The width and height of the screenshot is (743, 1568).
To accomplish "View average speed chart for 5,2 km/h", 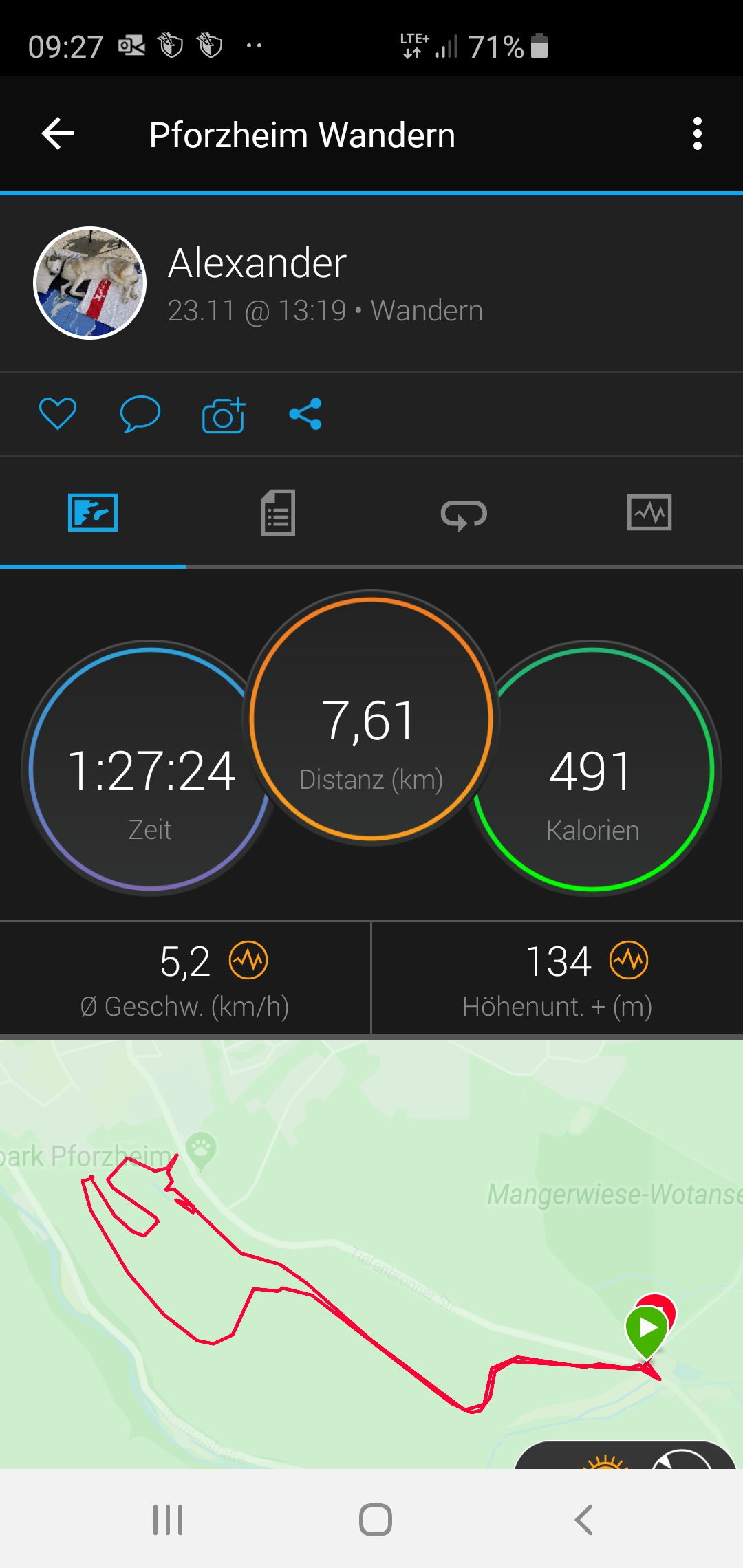I will click(248, 960).
